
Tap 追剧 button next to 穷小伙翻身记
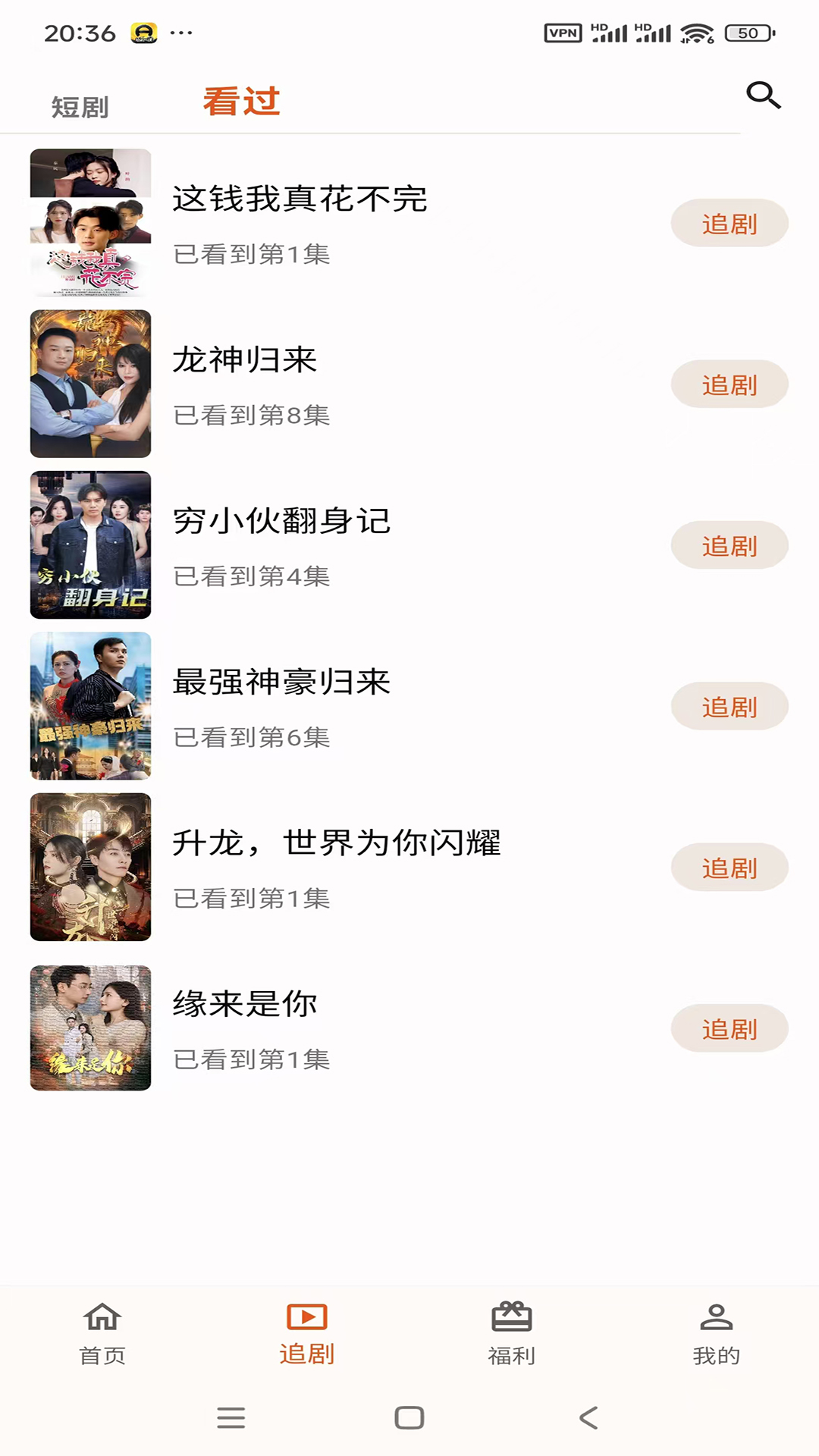[729, 545]
